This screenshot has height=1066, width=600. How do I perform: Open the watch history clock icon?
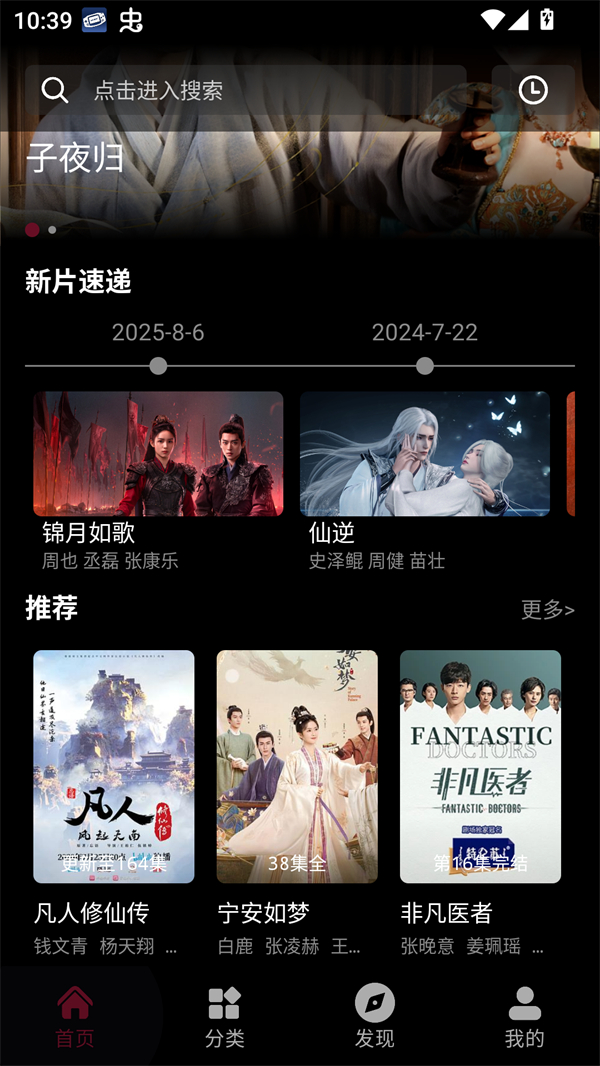coord(534,90)
